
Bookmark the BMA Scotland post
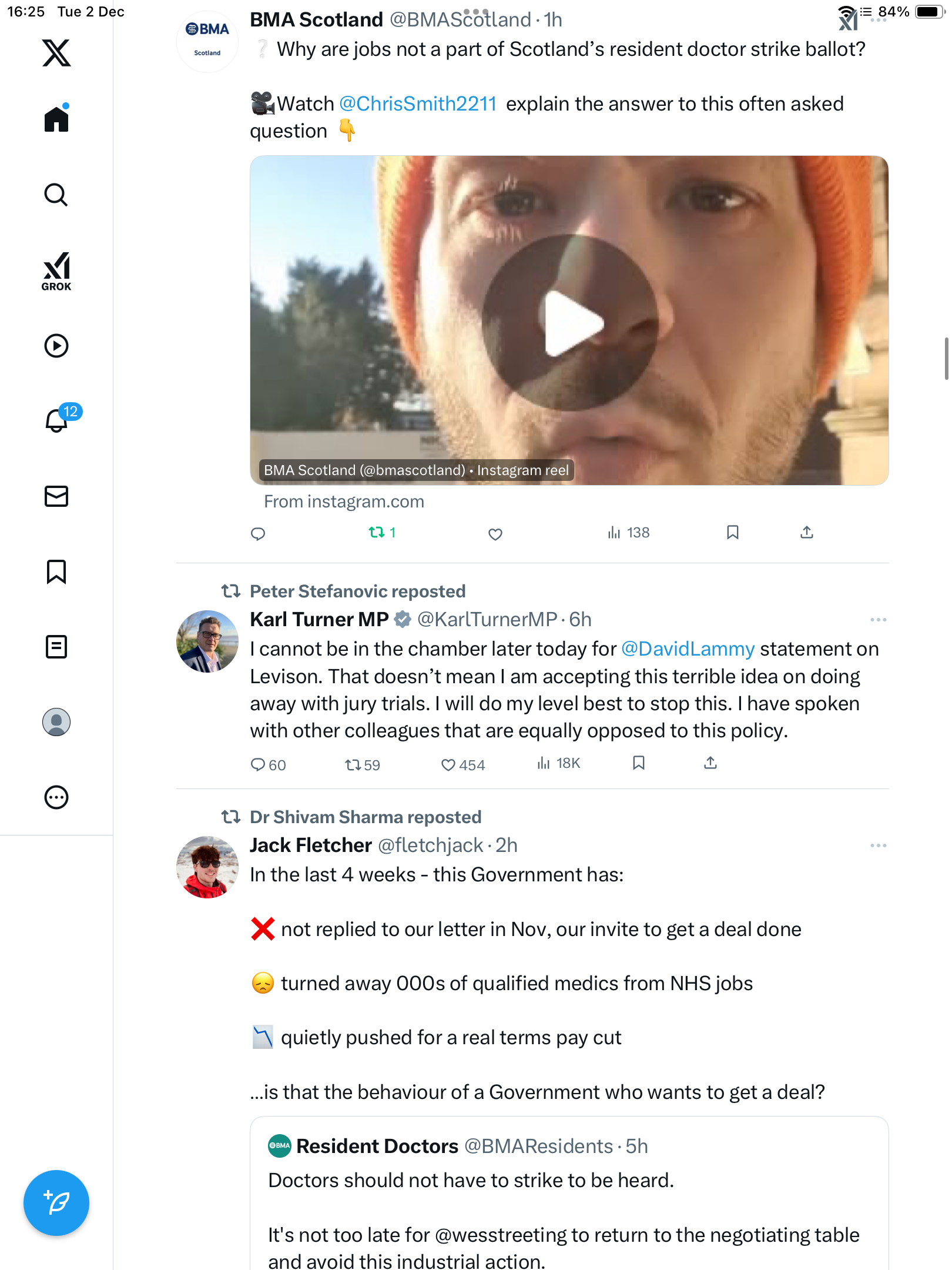tap(732, 533)
